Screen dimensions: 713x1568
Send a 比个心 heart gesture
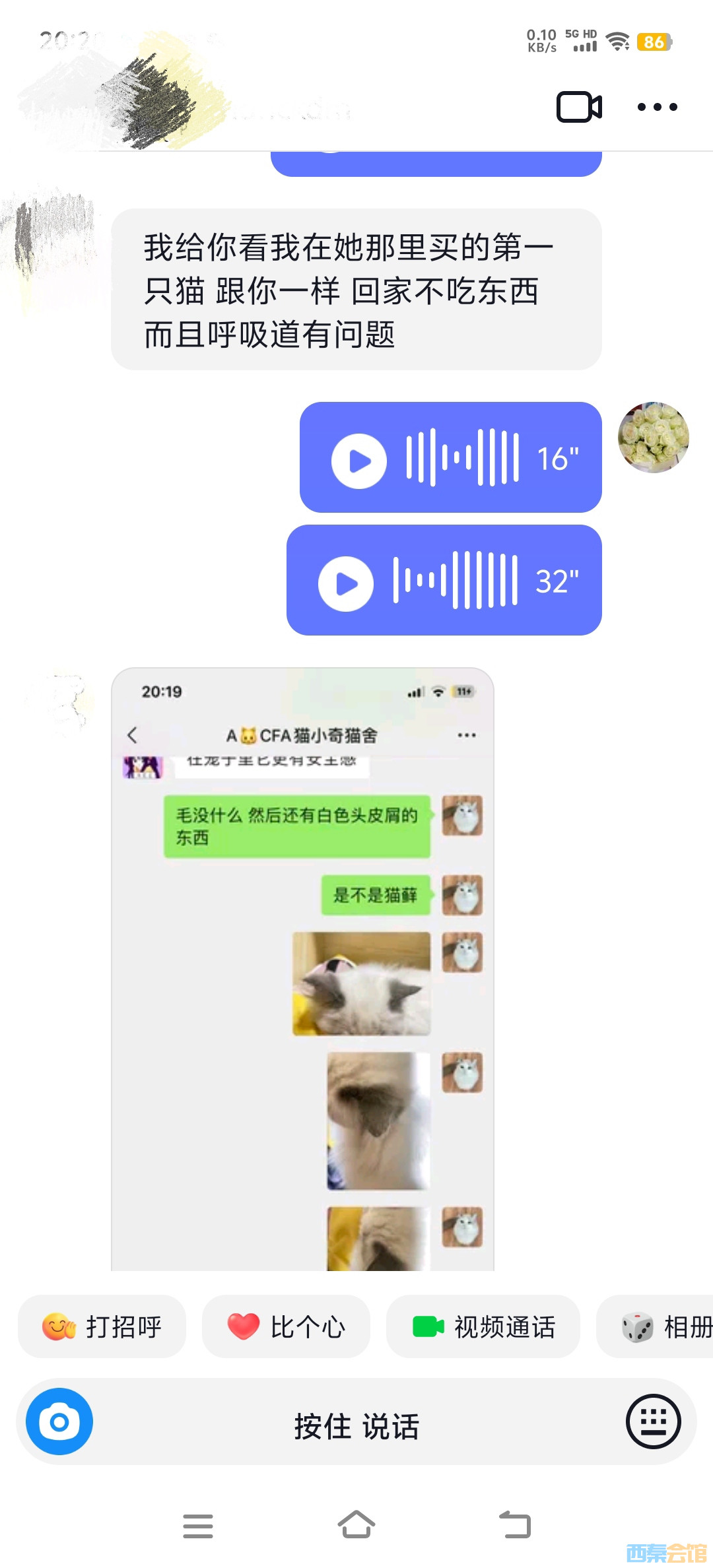click(x=286, y=1326)
